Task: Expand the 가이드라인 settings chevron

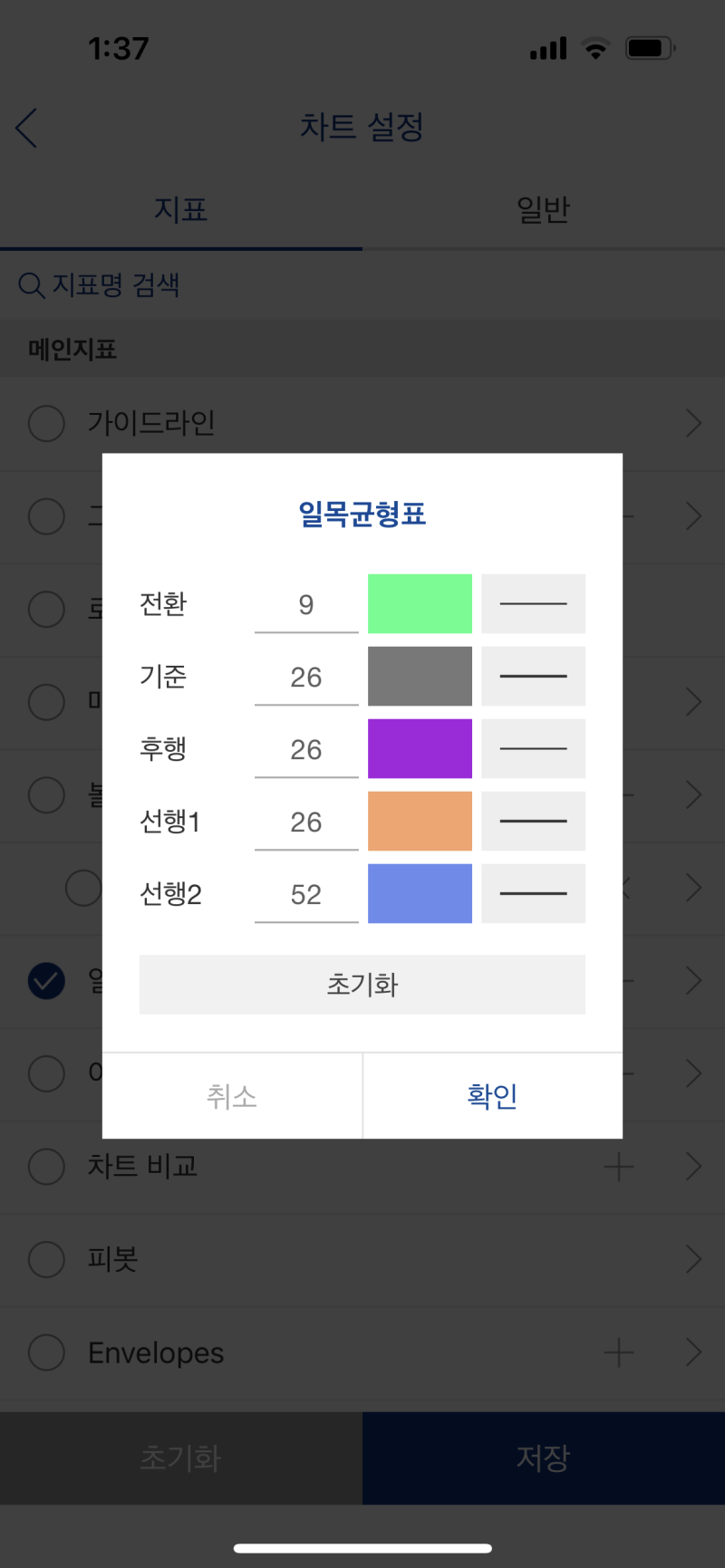Action: 693,423
